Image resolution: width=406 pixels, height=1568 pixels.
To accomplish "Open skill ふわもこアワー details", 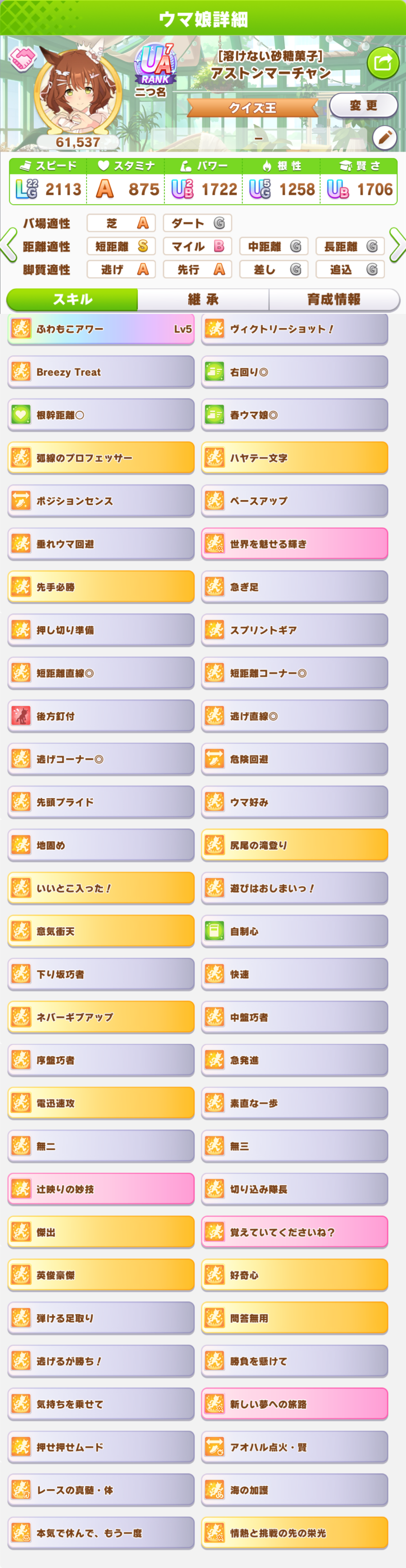I will pos(101,329).
